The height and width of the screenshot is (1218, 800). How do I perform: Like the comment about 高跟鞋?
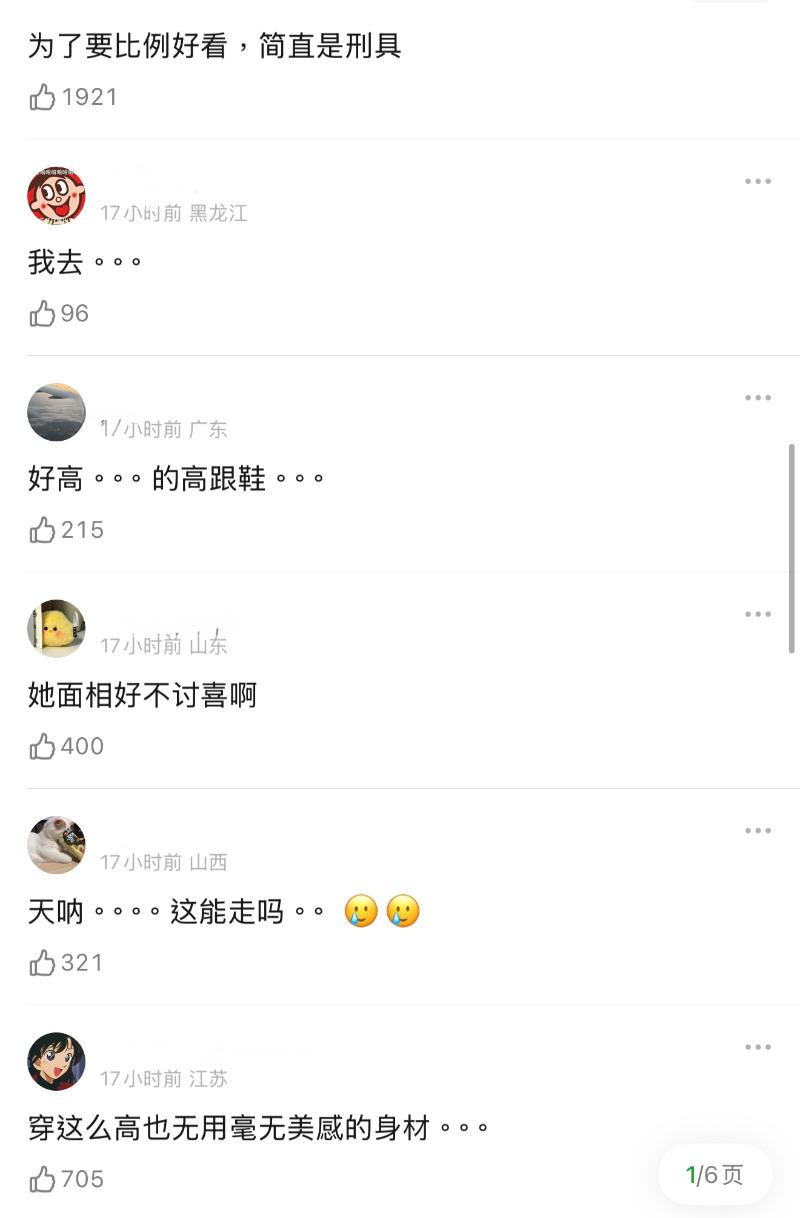point(43,530)
